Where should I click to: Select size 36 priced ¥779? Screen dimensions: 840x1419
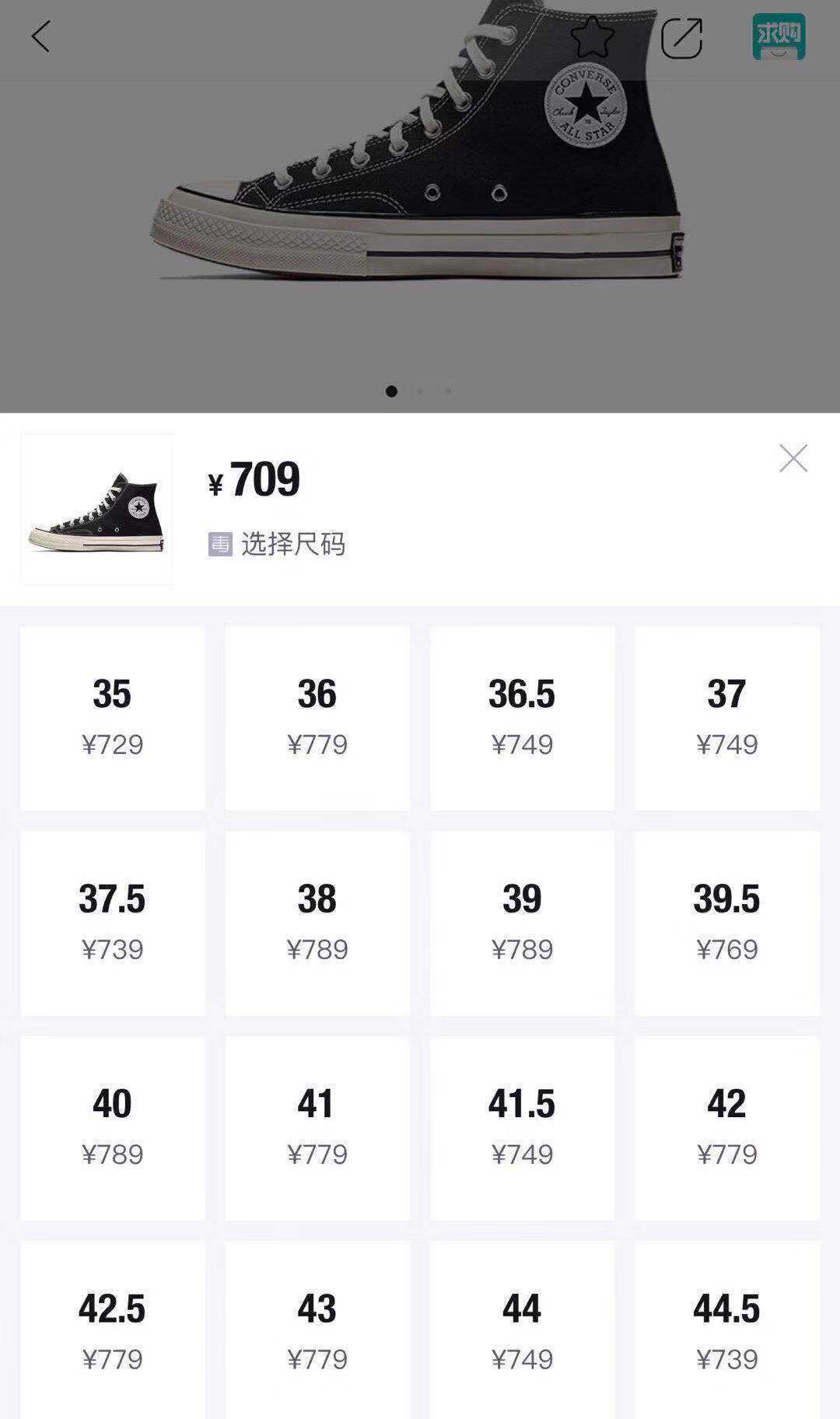click(318, 720)
